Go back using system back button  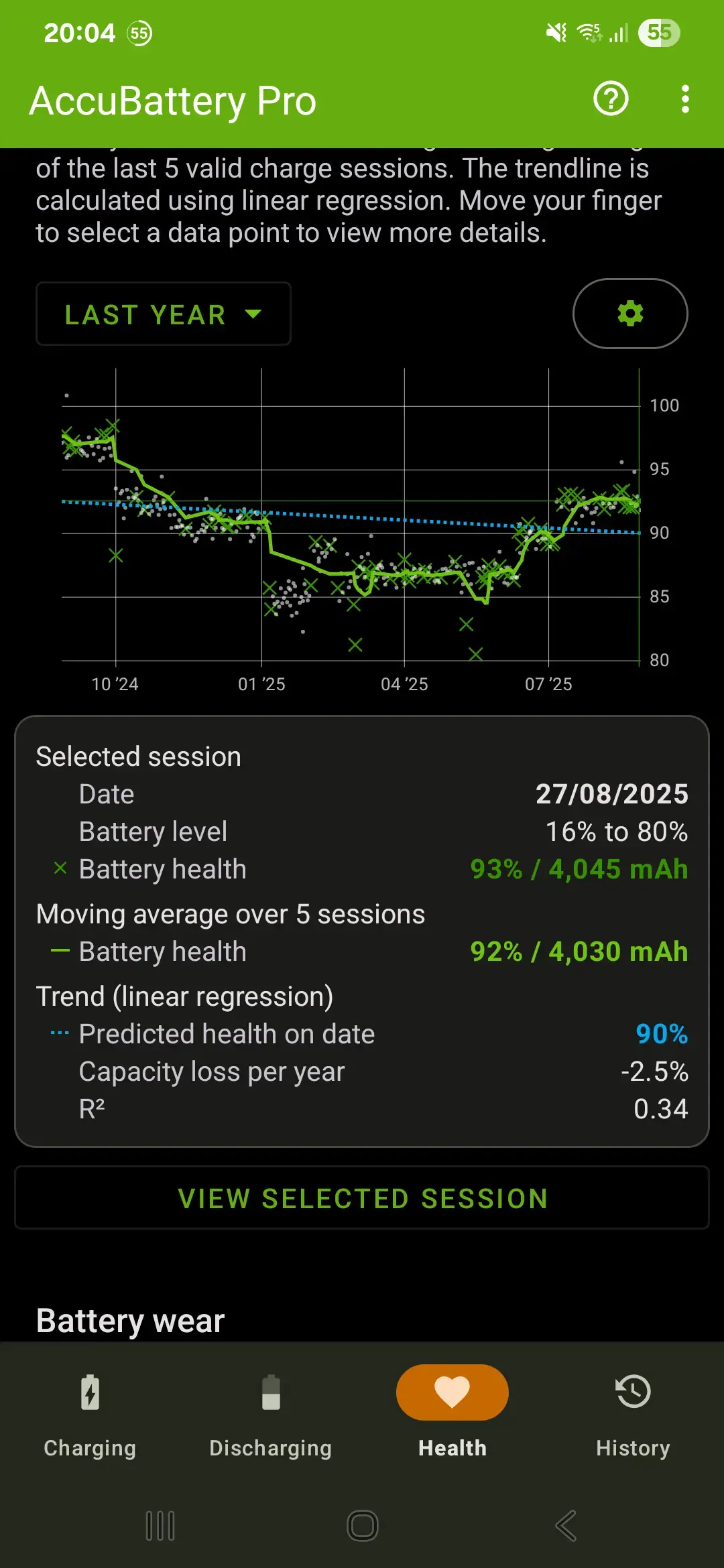click(x=565, y=1526)
